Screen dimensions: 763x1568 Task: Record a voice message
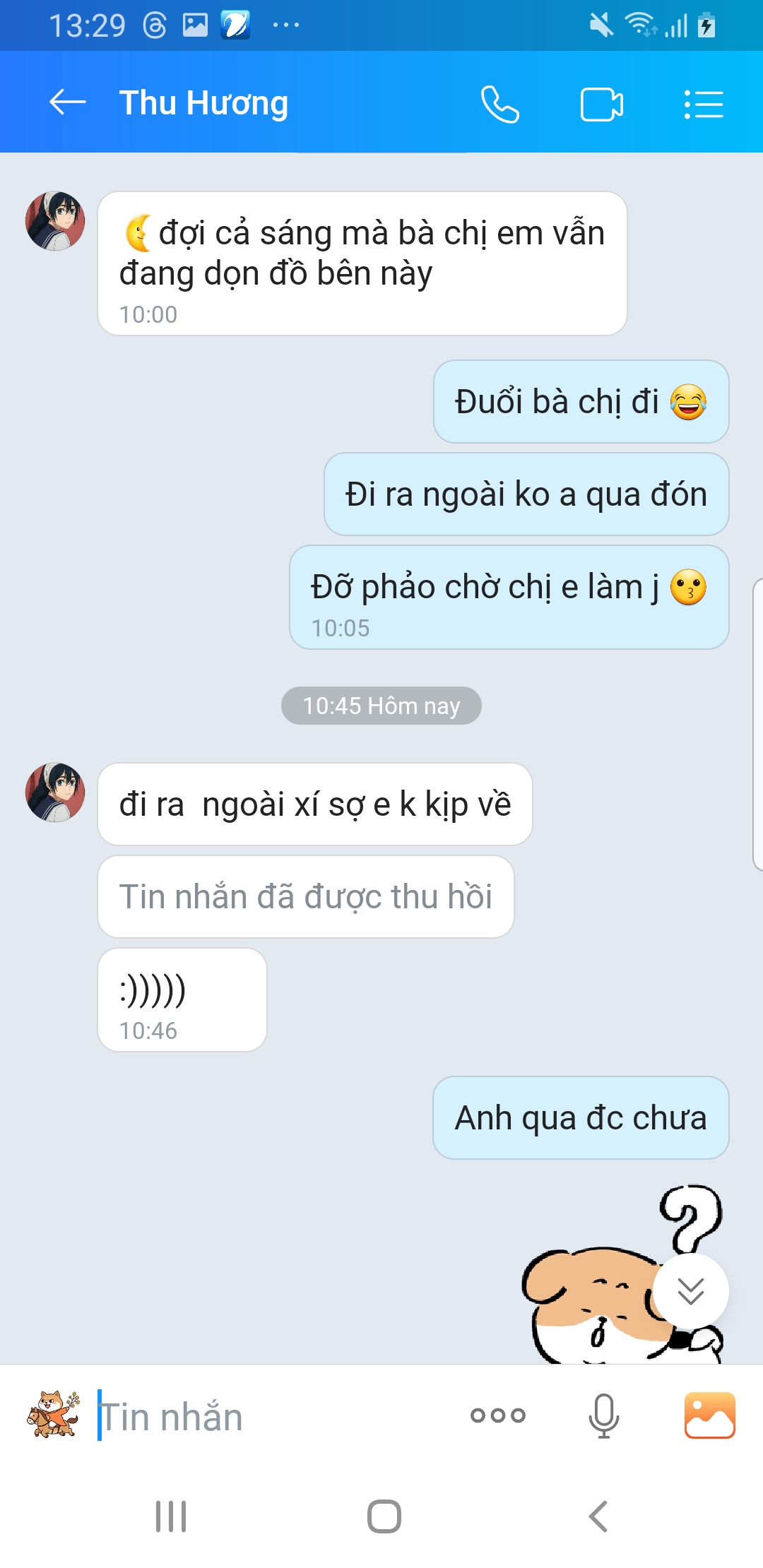[603, 1415]
